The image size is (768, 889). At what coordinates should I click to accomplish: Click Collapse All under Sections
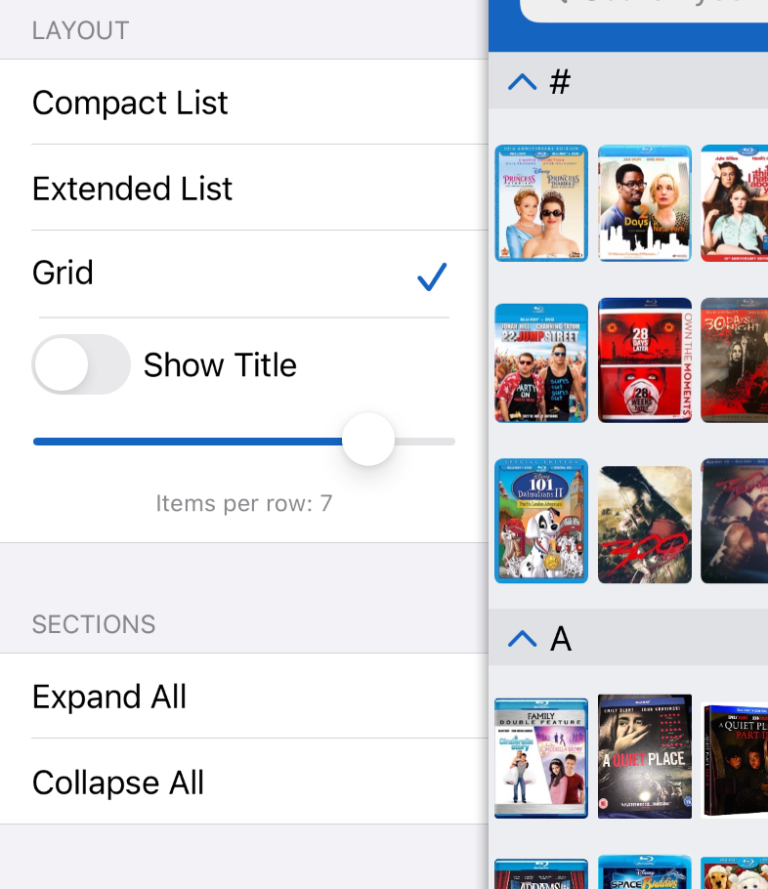tap(118, 782)
